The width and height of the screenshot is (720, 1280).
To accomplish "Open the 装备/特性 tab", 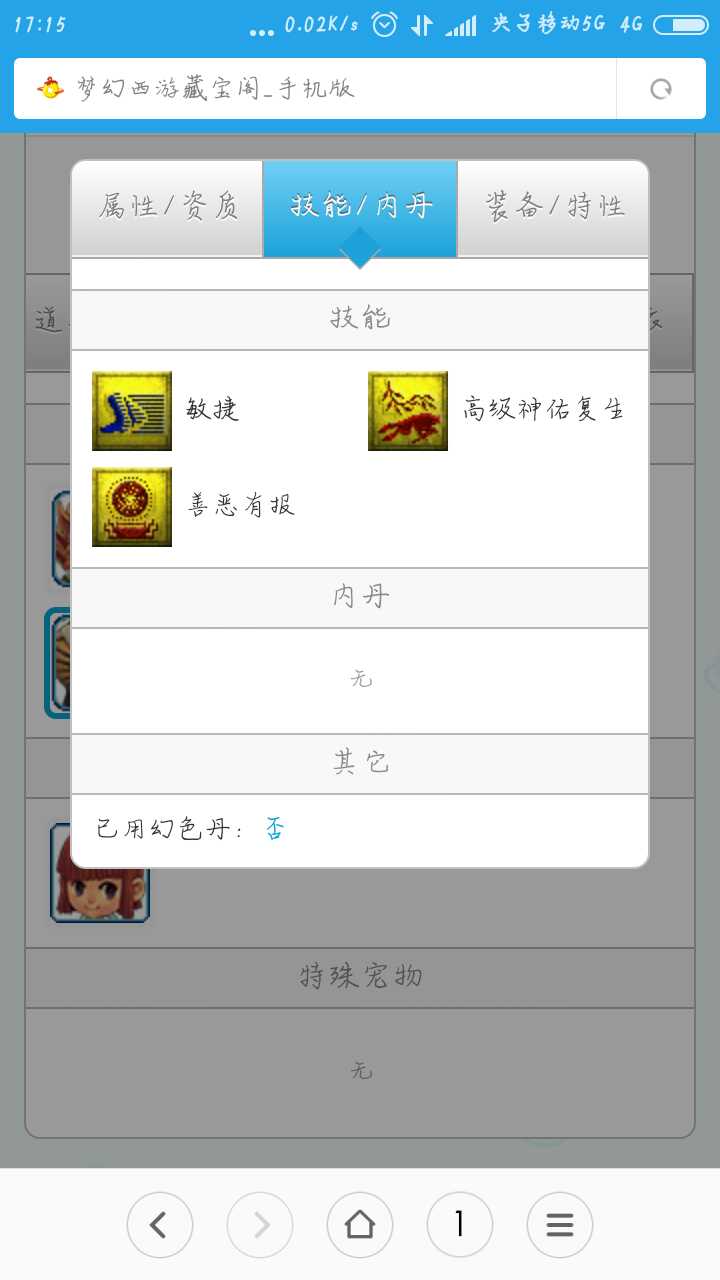I will pos(553,207).
